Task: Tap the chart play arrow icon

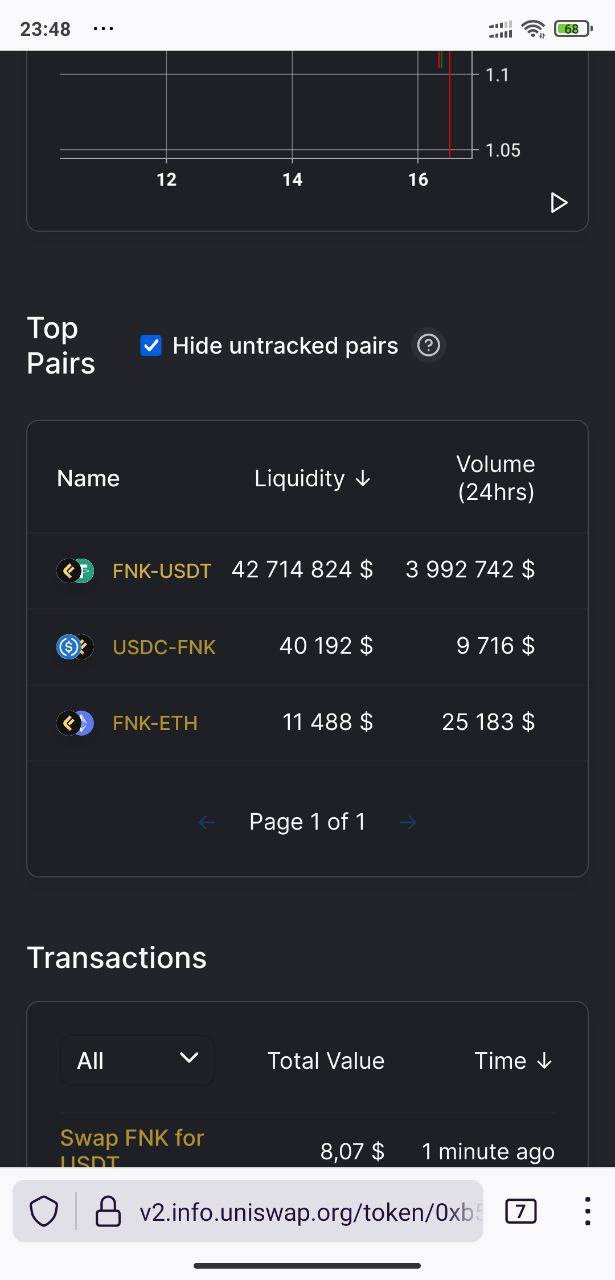Action: point(559,203)
